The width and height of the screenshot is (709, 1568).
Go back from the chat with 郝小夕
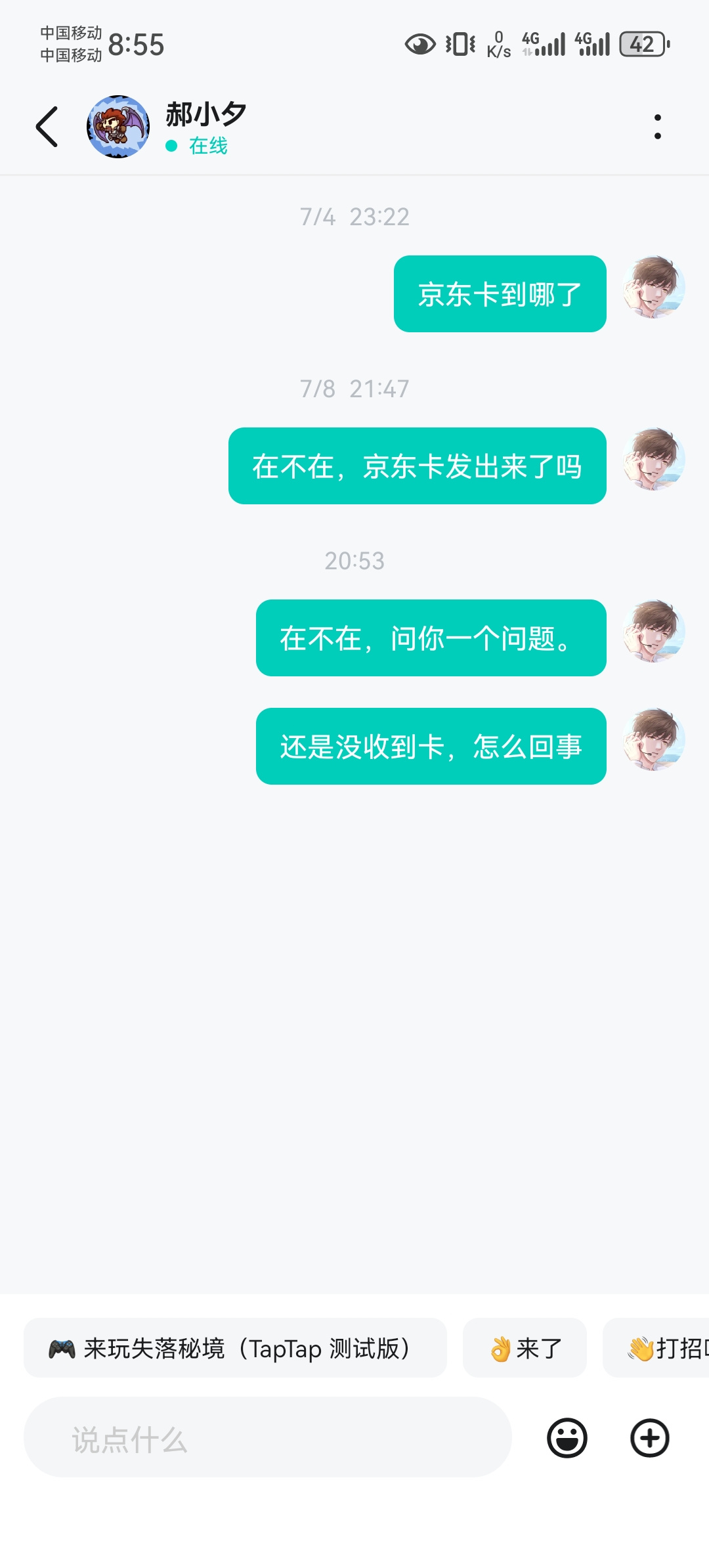(47, 127)
